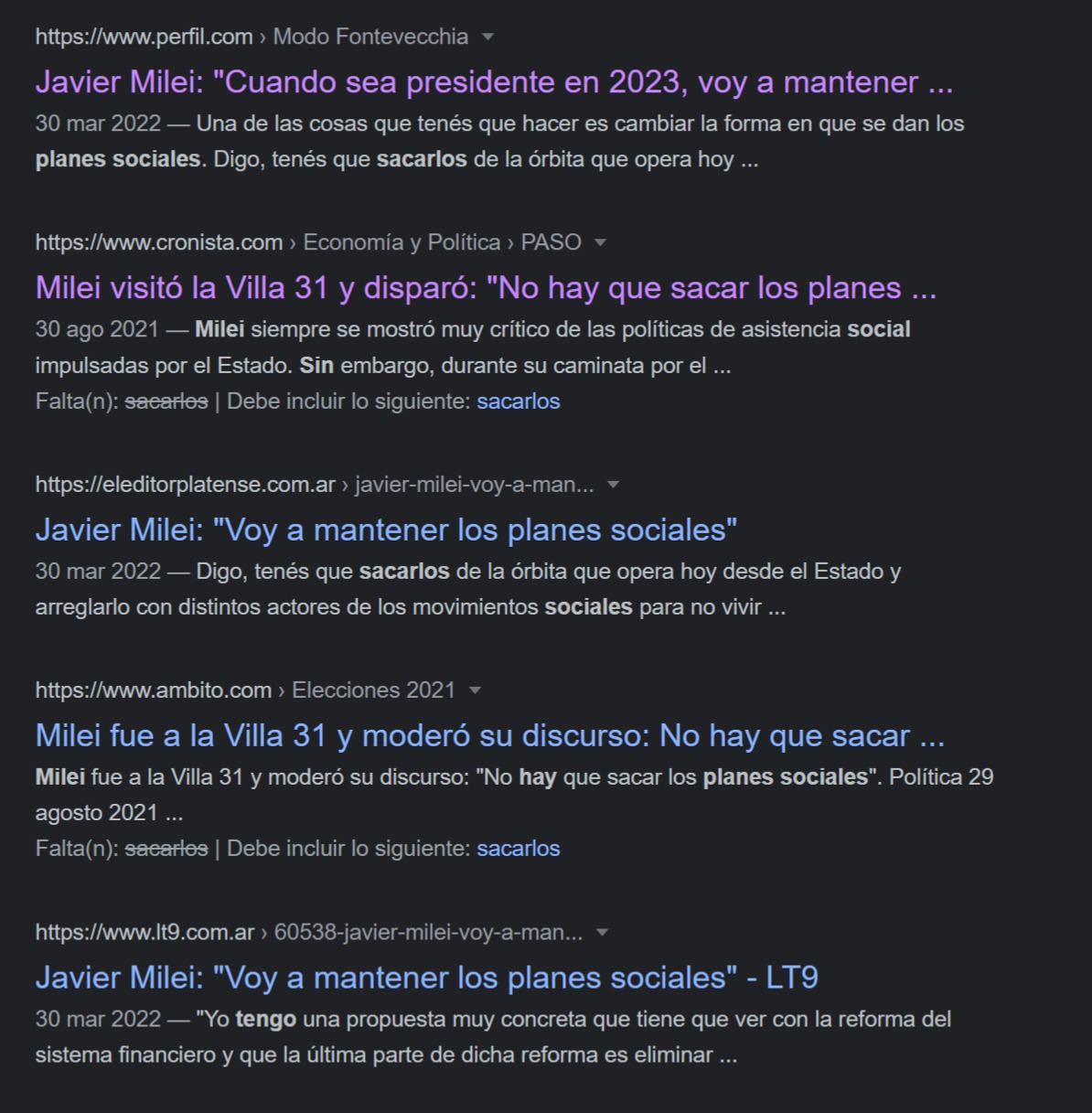Image resolution: width=1092 pixels, height=1113 pixels.
Task: Open the LT9 result about planes sociales
Action: click(x=426, y=978)
